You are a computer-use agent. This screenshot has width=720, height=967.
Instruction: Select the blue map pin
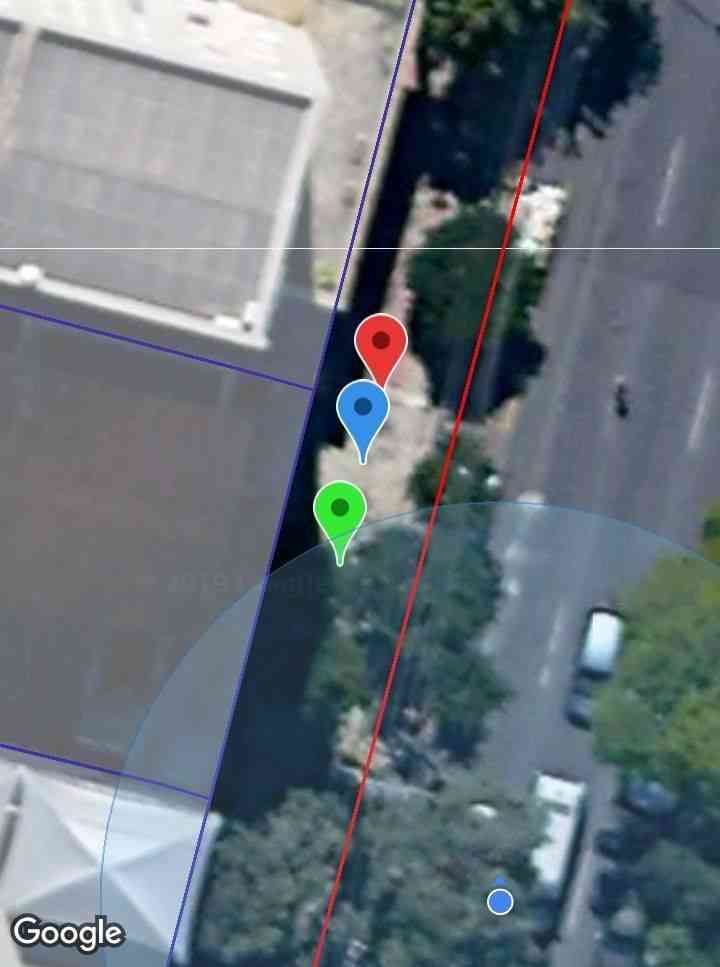click(363, 408)
